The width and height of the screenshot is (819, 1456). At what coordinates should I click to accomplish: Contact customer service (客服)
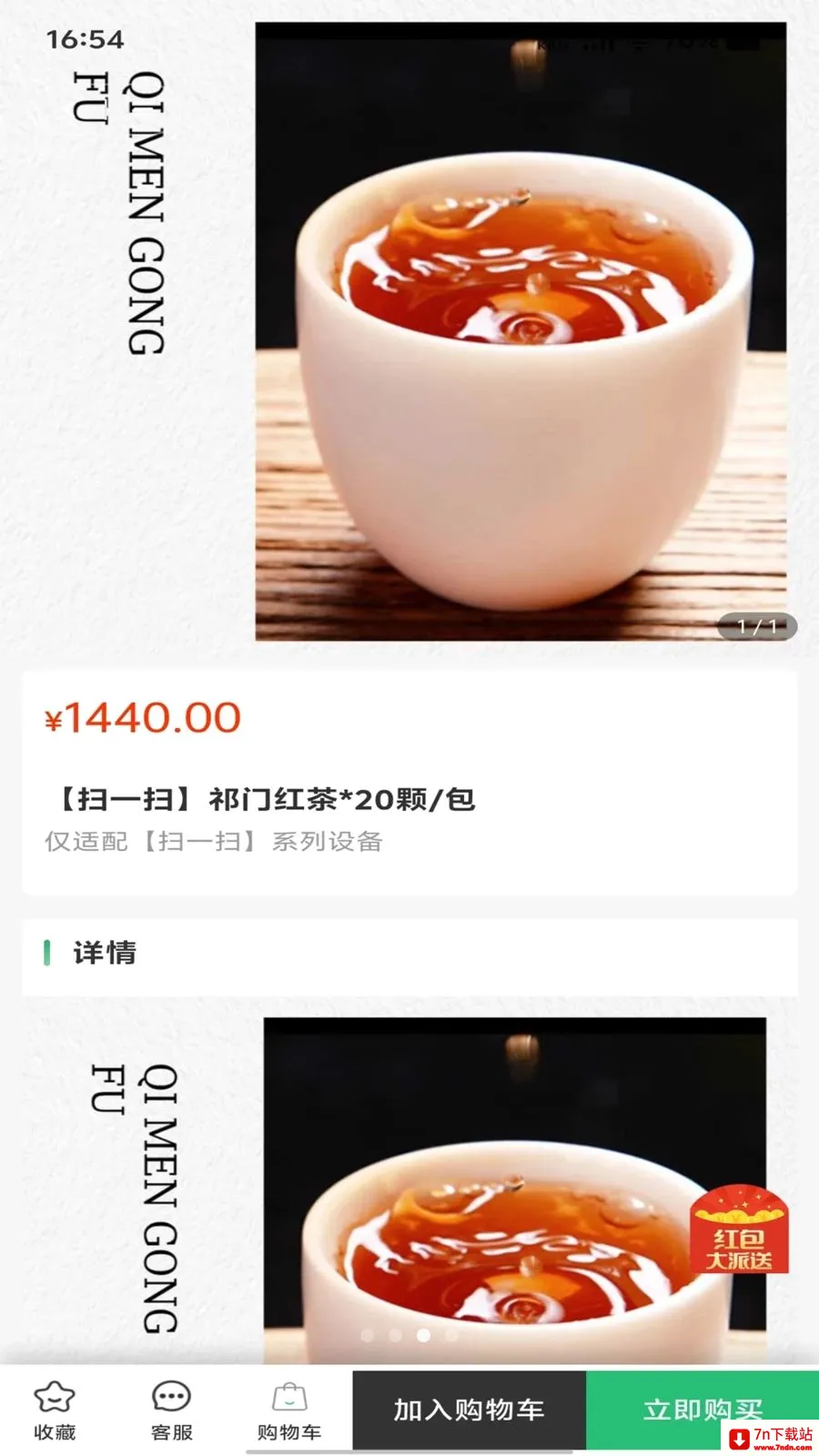171,1410
